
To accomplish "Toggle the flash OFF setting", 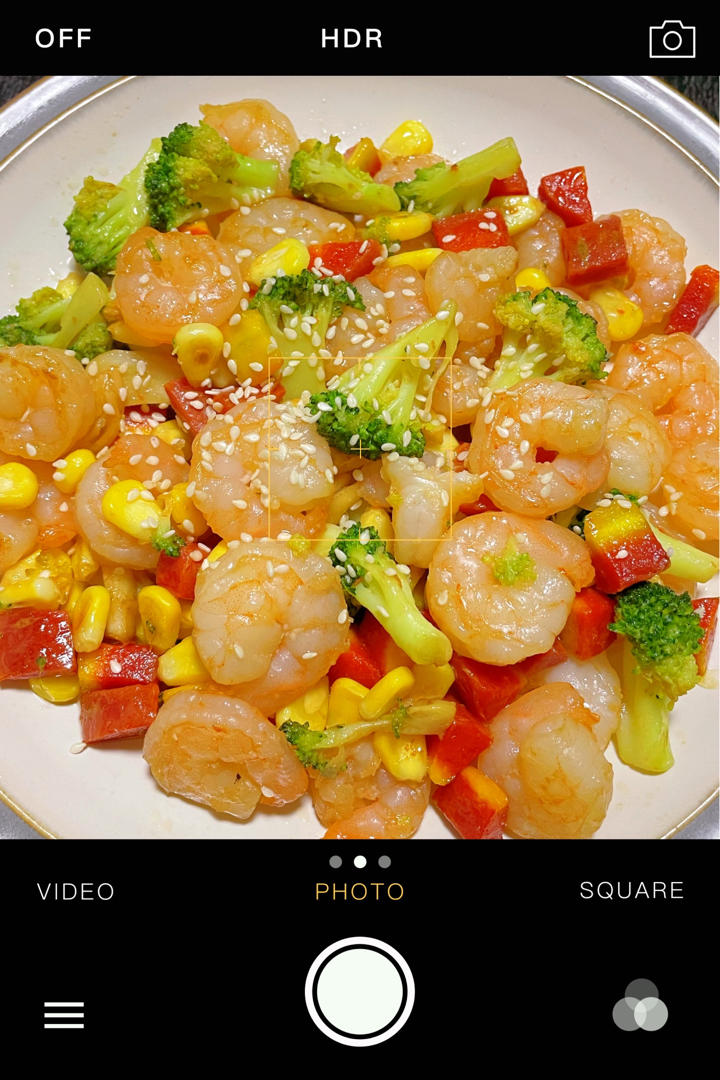I will coord(63,39).
